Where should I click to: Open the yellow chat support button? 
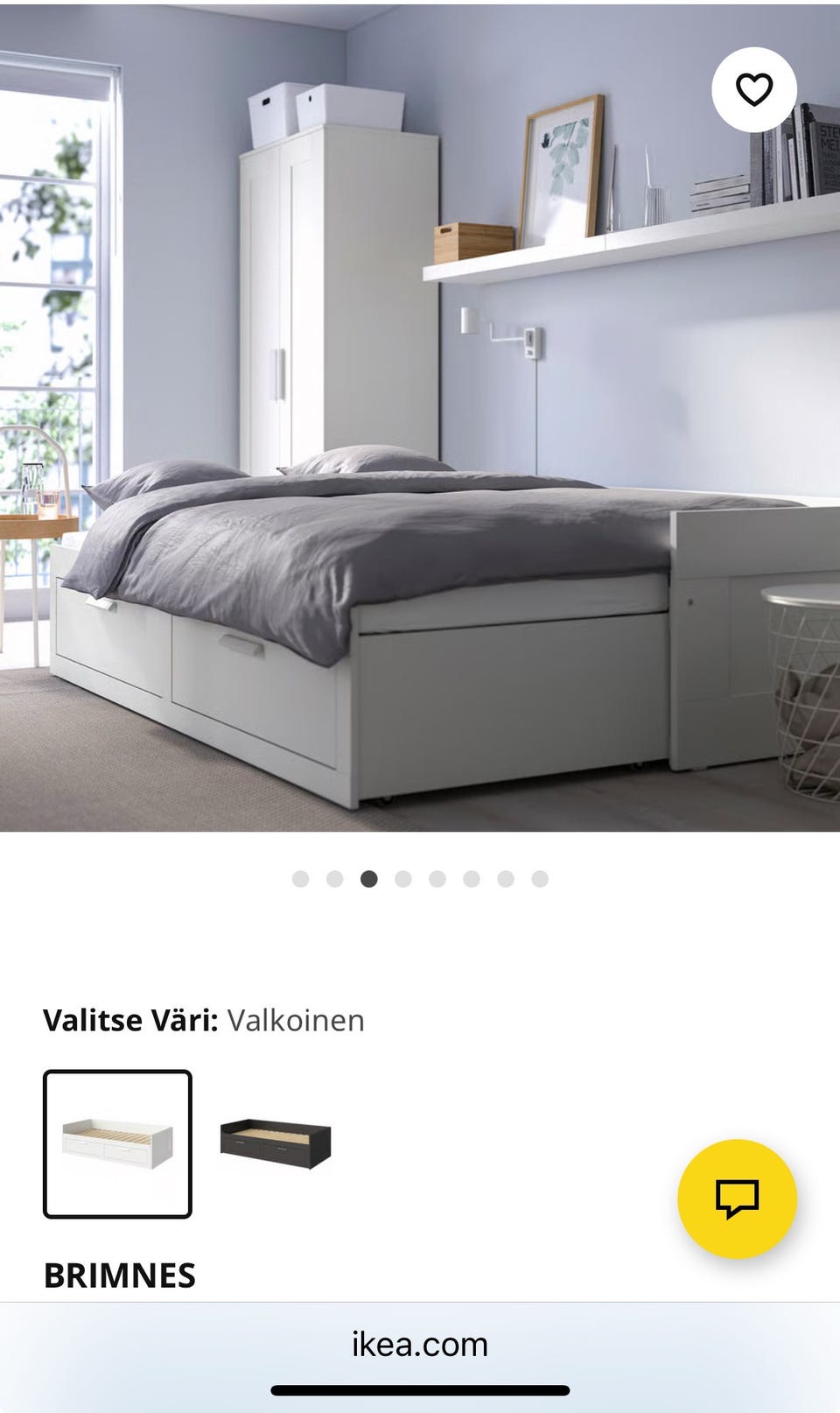coord(737,1199)
